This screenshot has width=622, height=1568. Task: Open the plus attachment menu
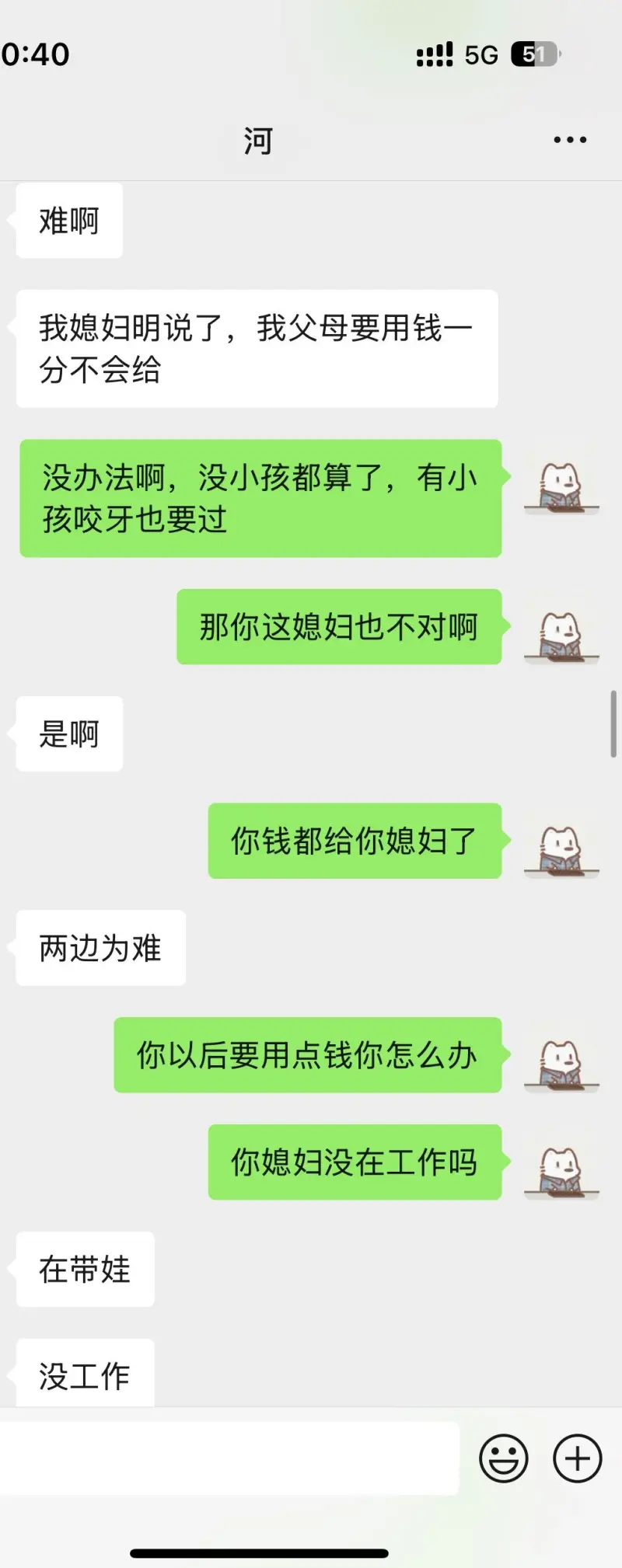(577, 1458)
